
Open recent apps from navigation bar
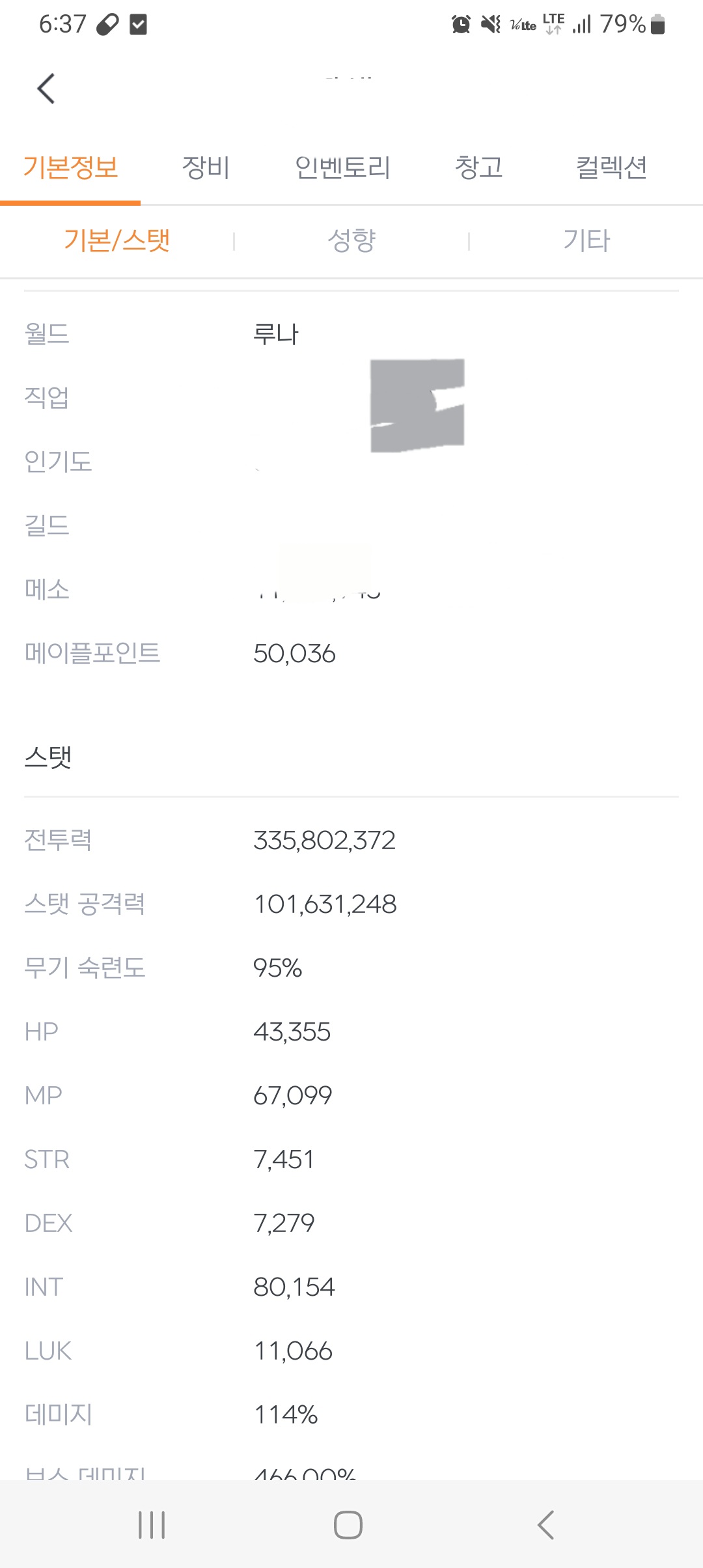[152, 1525]
